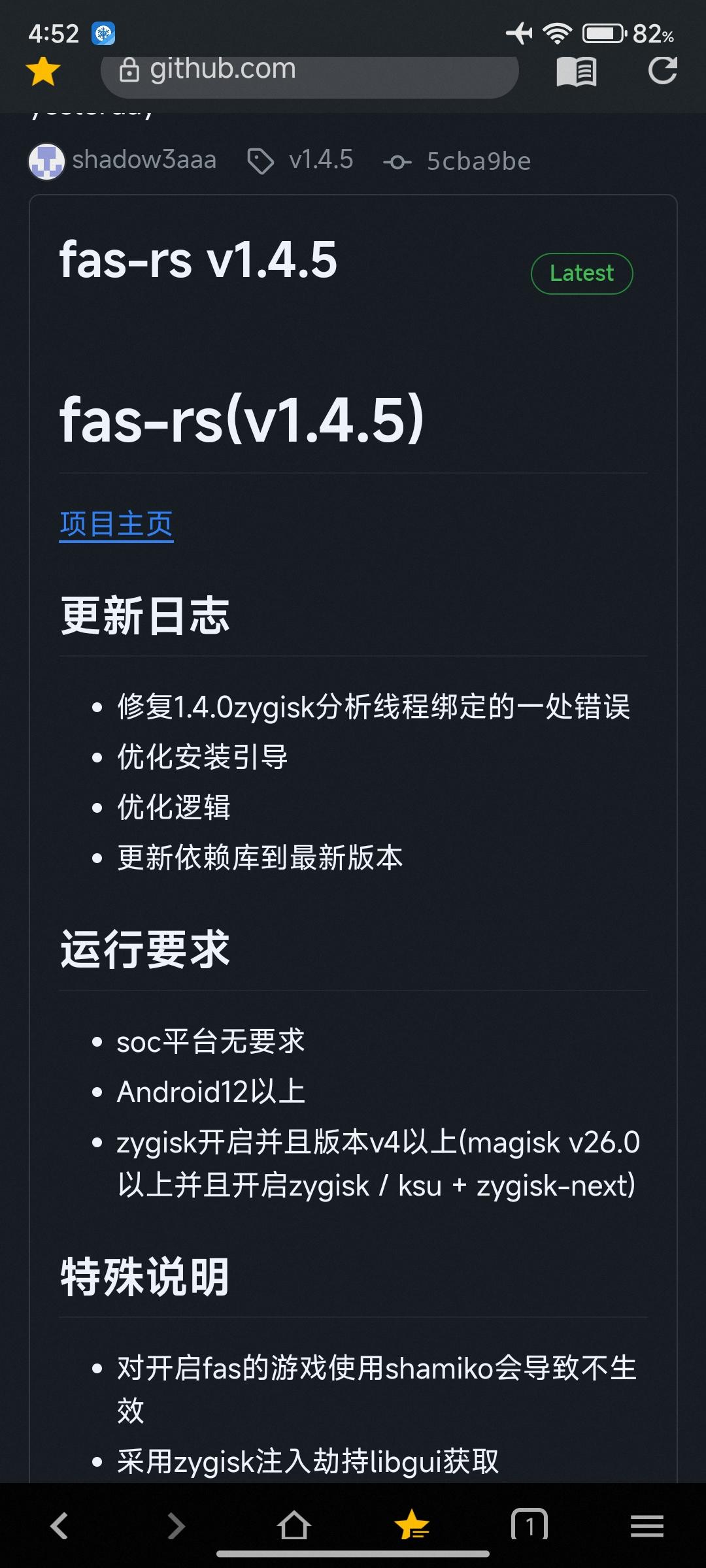Viewport: 706px width, 1568px height.
Task: Go forward to the next page
Action: coord(176,1526)
